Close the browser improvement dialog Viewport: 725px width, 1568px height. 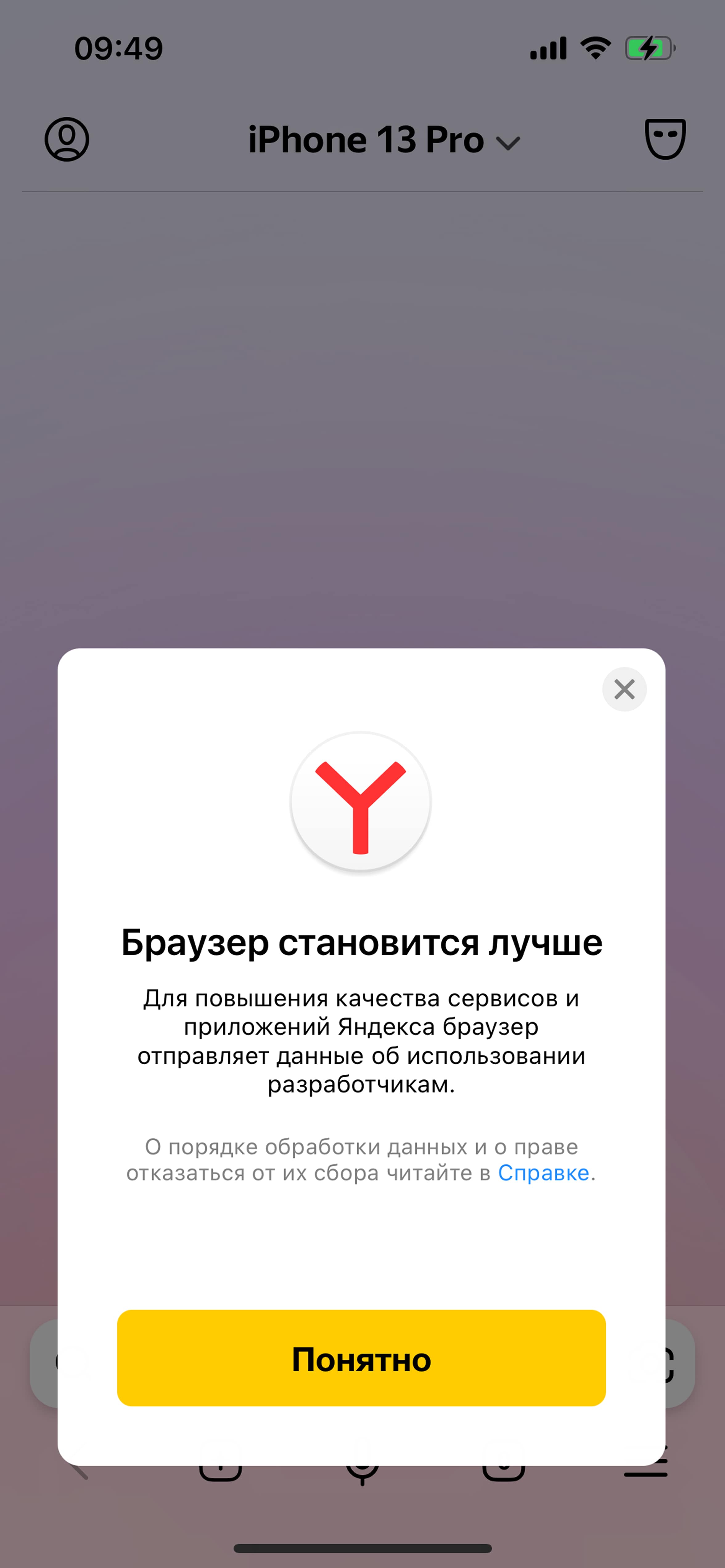click(x=624, y=689)
